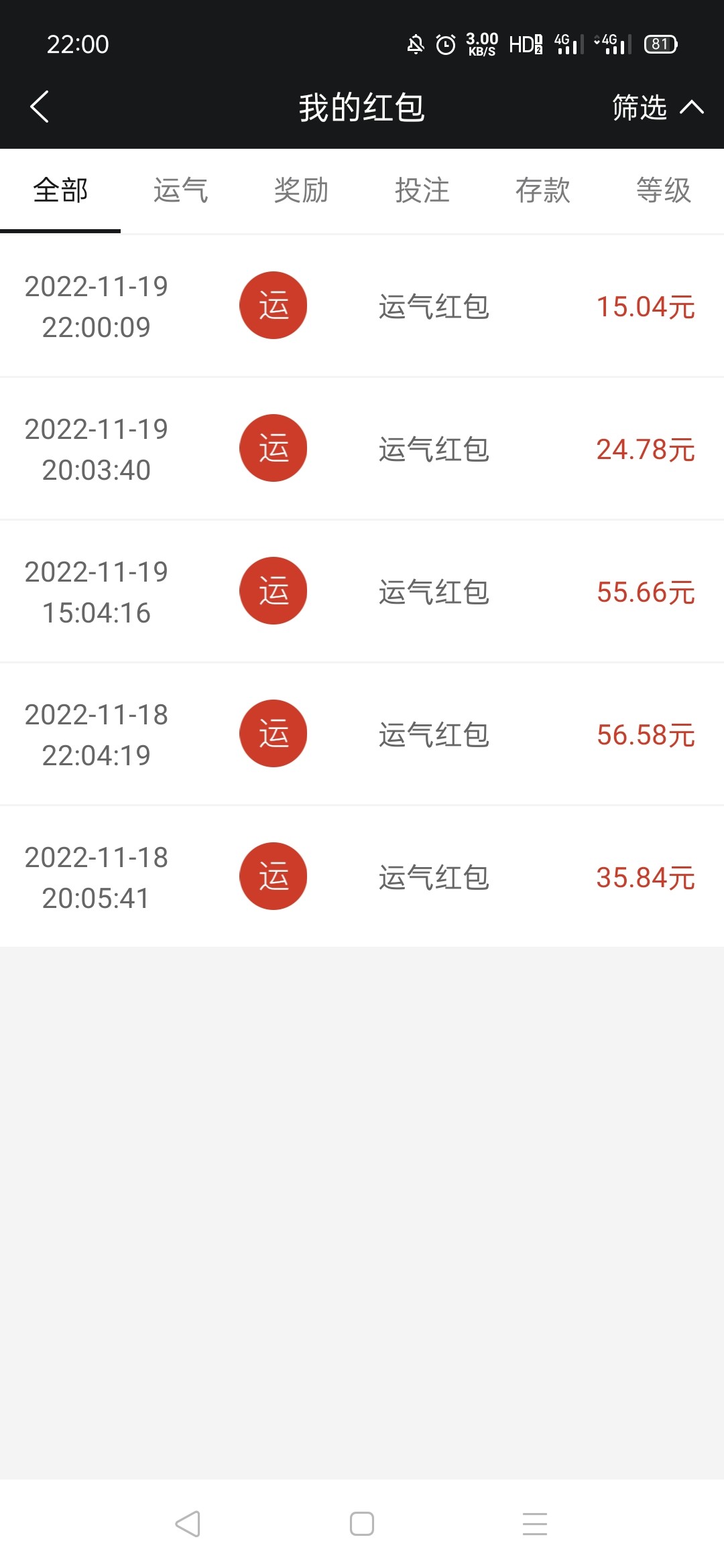Screen dimensions: 724x1568
Task: Open the 投注 tab
Action: [422, 191]
